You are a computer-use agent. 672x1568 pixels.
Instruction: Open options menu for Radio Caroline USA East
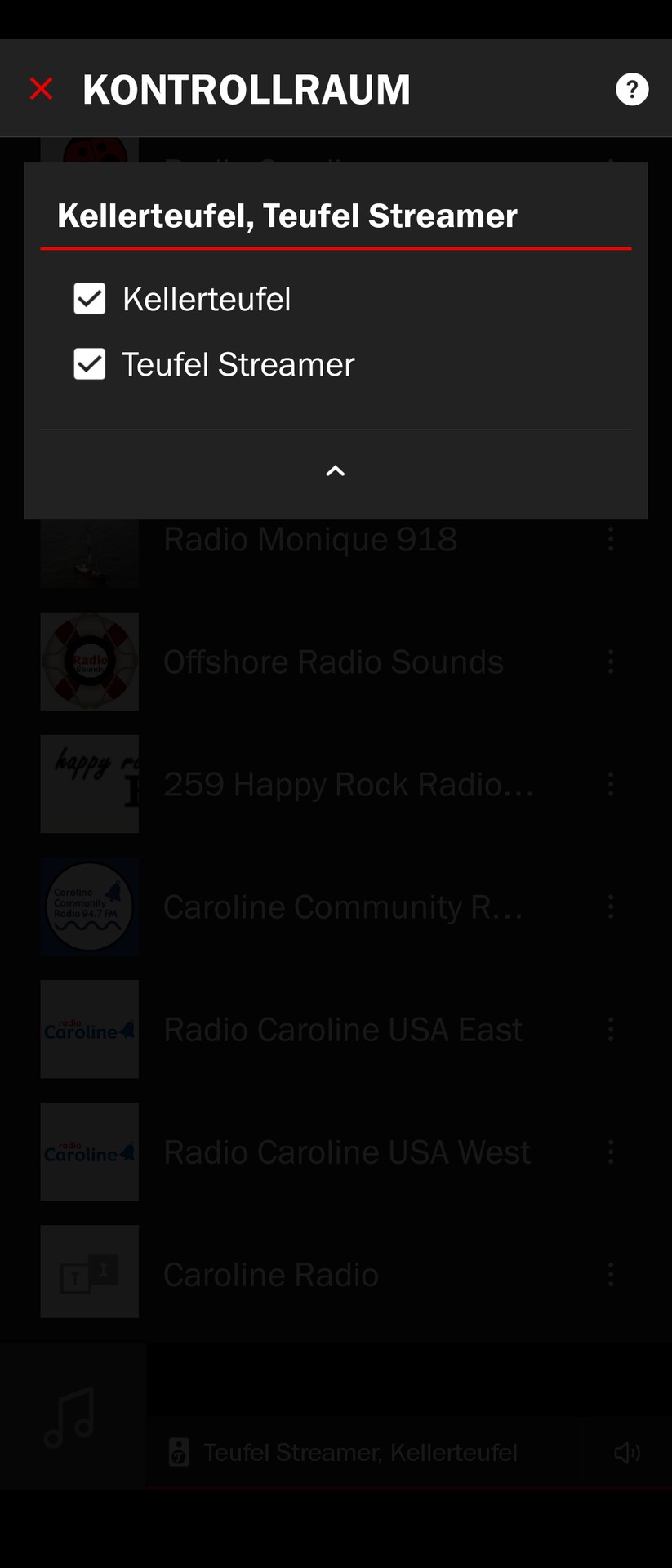pos(611,1029)
